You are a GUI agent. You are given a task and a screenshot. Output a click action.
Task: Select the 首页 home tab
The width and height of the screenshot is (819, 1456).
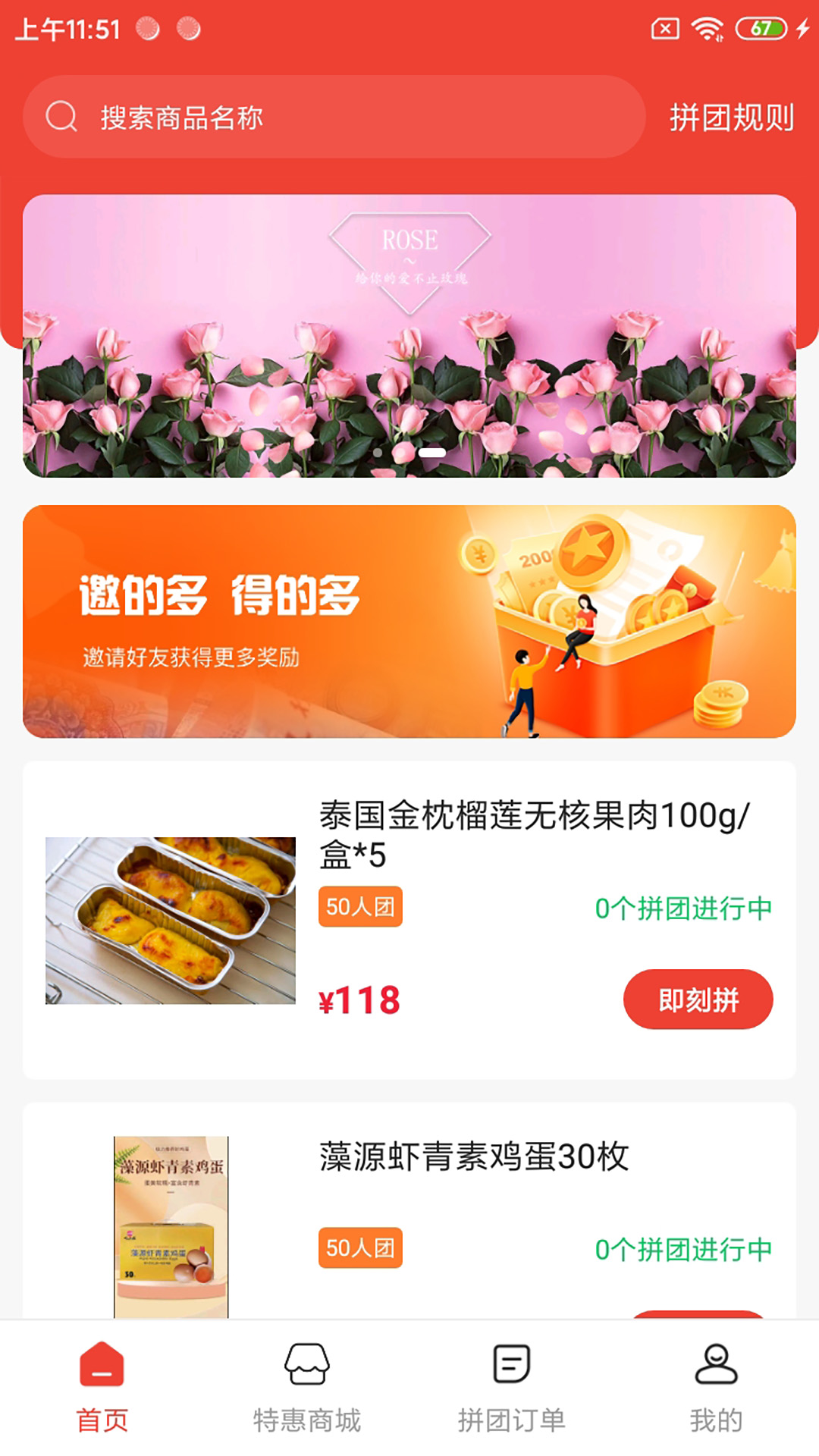(102, 1388)
